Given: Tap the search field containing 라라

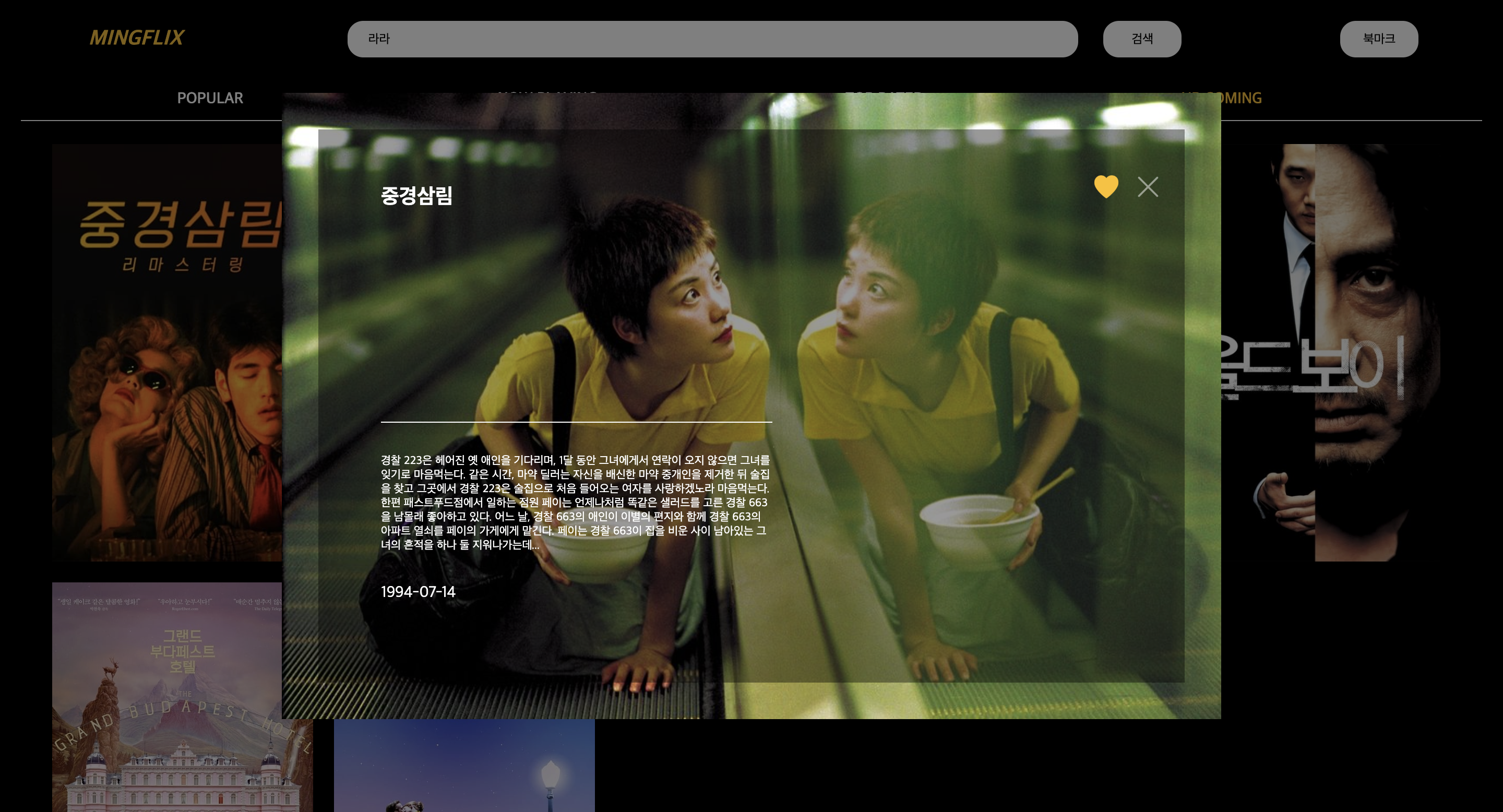Looking at the screenshot, I should [712, 39].
